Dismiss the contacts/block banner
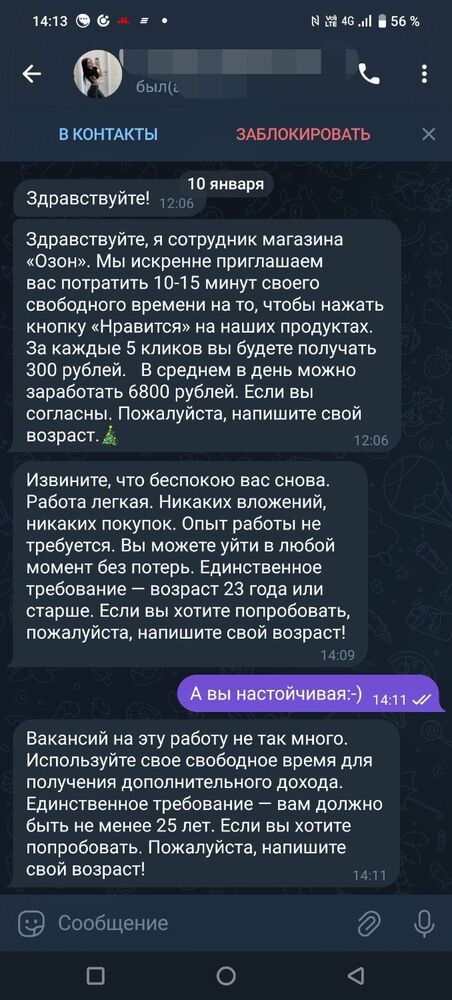The width and height of the screenshot is (452, 1000). (x=429, y=135)
